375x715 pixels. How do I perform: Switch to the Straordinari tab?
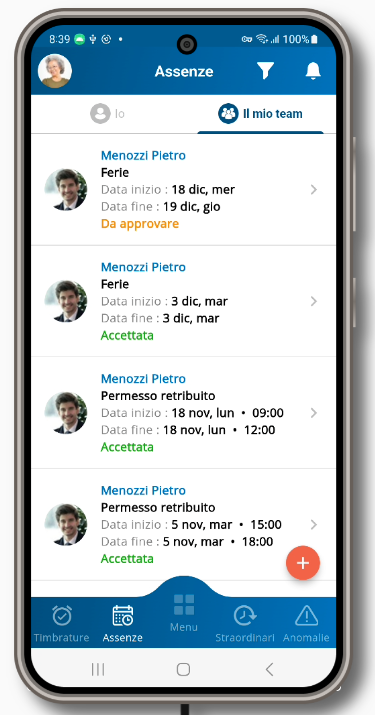coord(245,623)
